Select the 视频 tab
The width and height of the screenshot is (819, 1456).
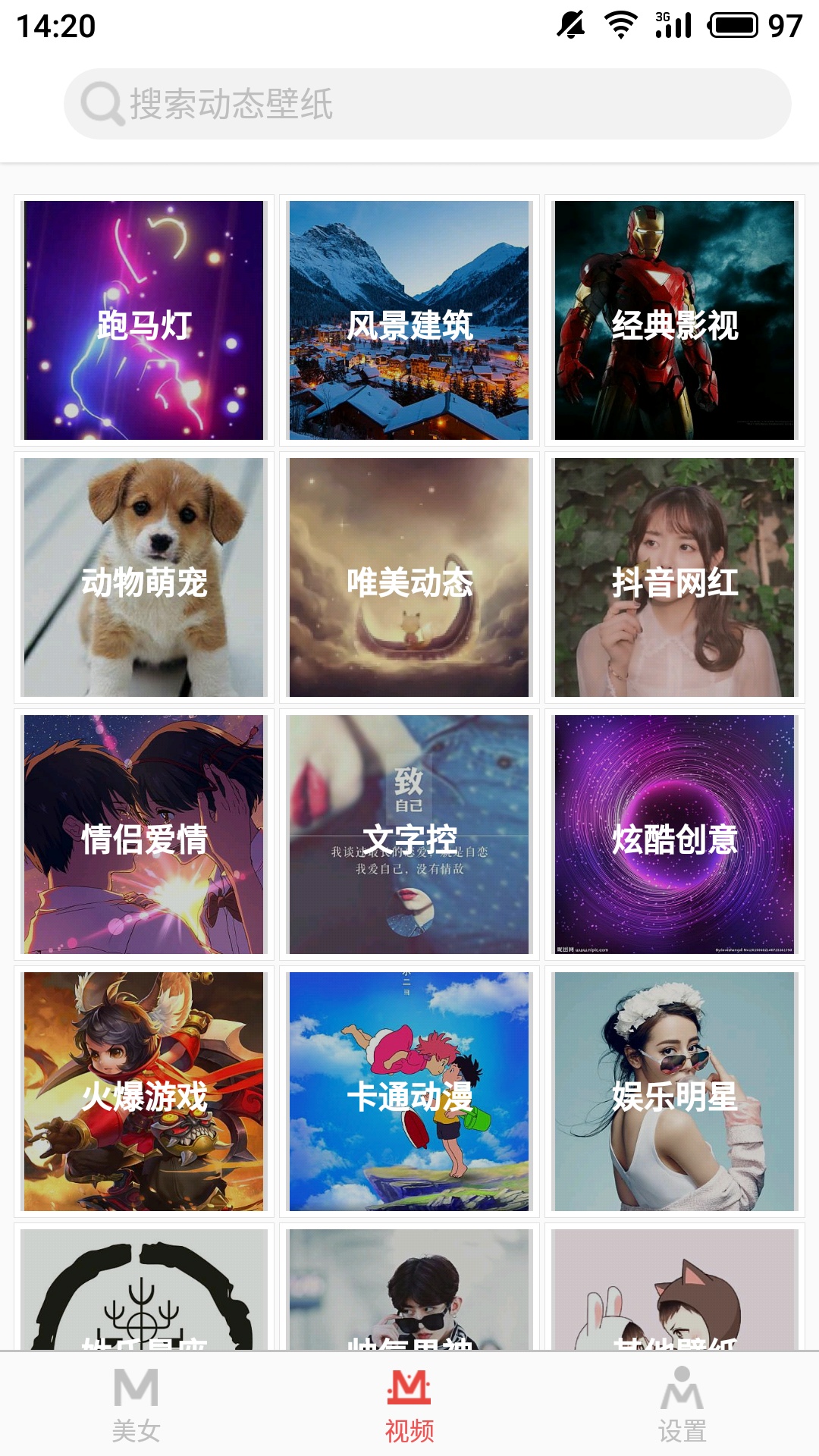(x=409, y=1404)
